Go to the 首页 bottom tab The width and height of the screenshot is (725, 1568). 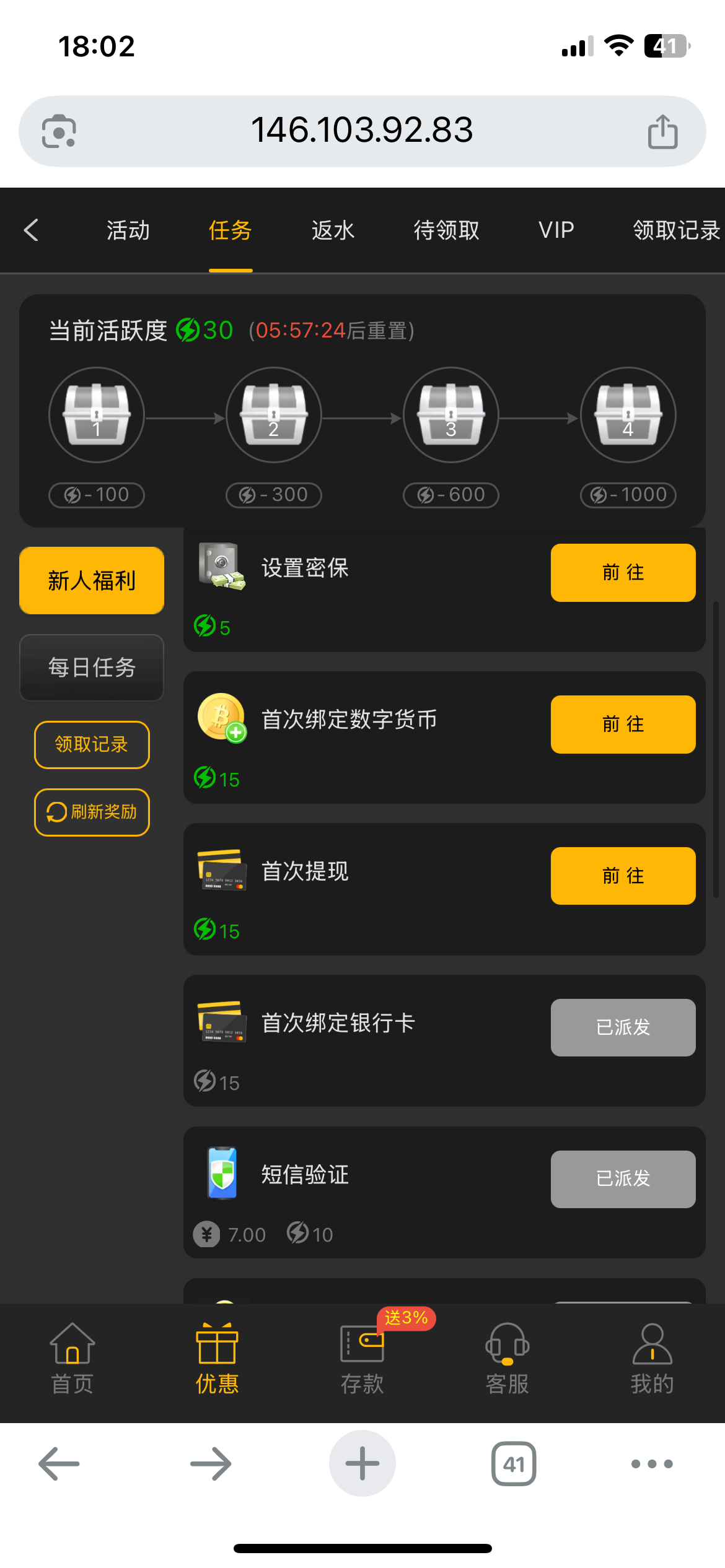tap(72, 1359)
